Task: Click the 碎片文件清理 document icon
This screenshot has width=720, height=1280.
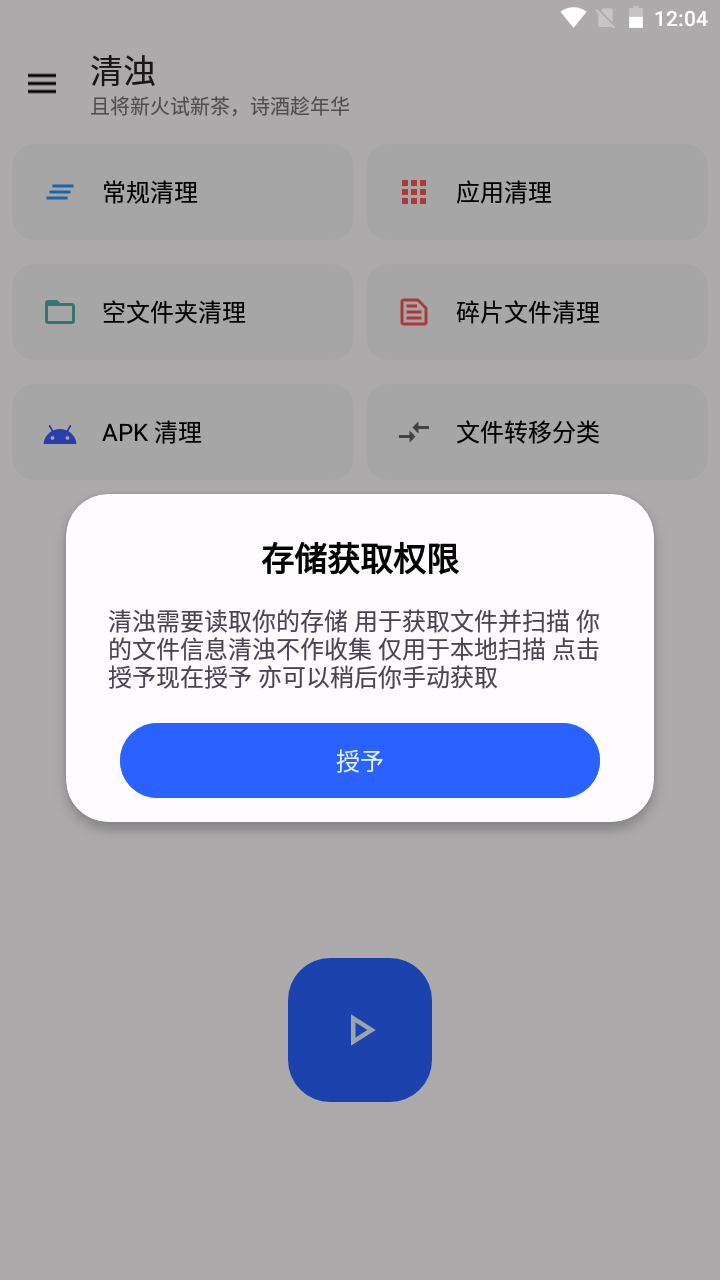Action: tap(413, 311)
